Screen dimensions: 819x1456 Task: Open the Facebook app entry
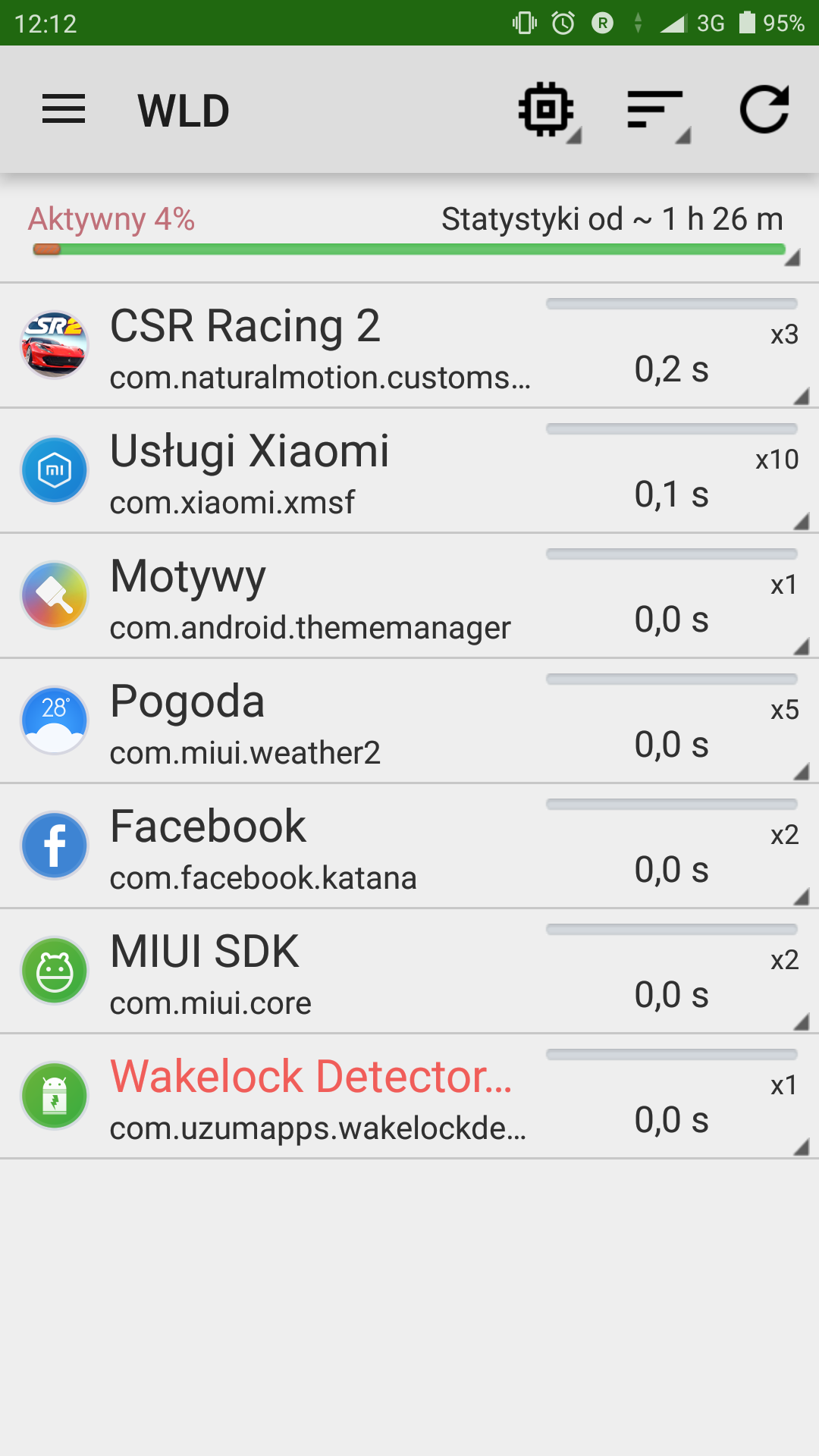pyautogui.click(x=409, y=846)
